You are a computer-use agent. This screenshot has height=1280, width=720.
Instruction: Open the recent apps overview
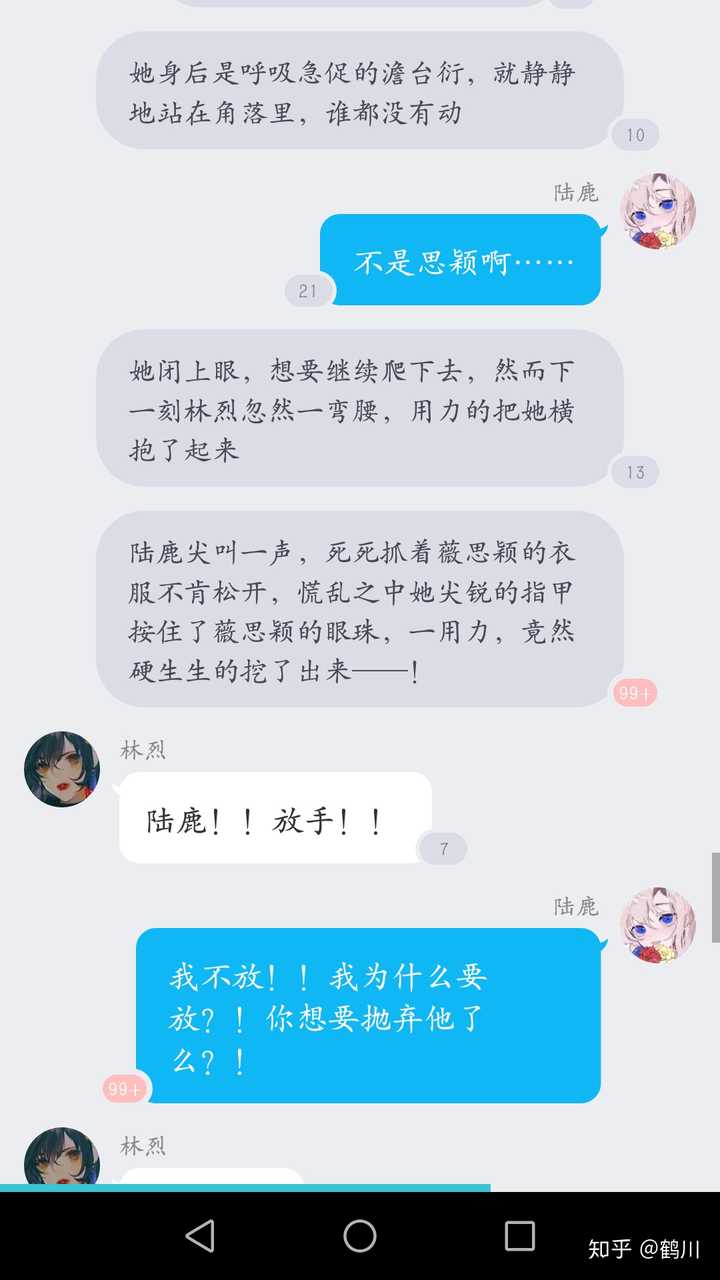(x=520, y=1236)
